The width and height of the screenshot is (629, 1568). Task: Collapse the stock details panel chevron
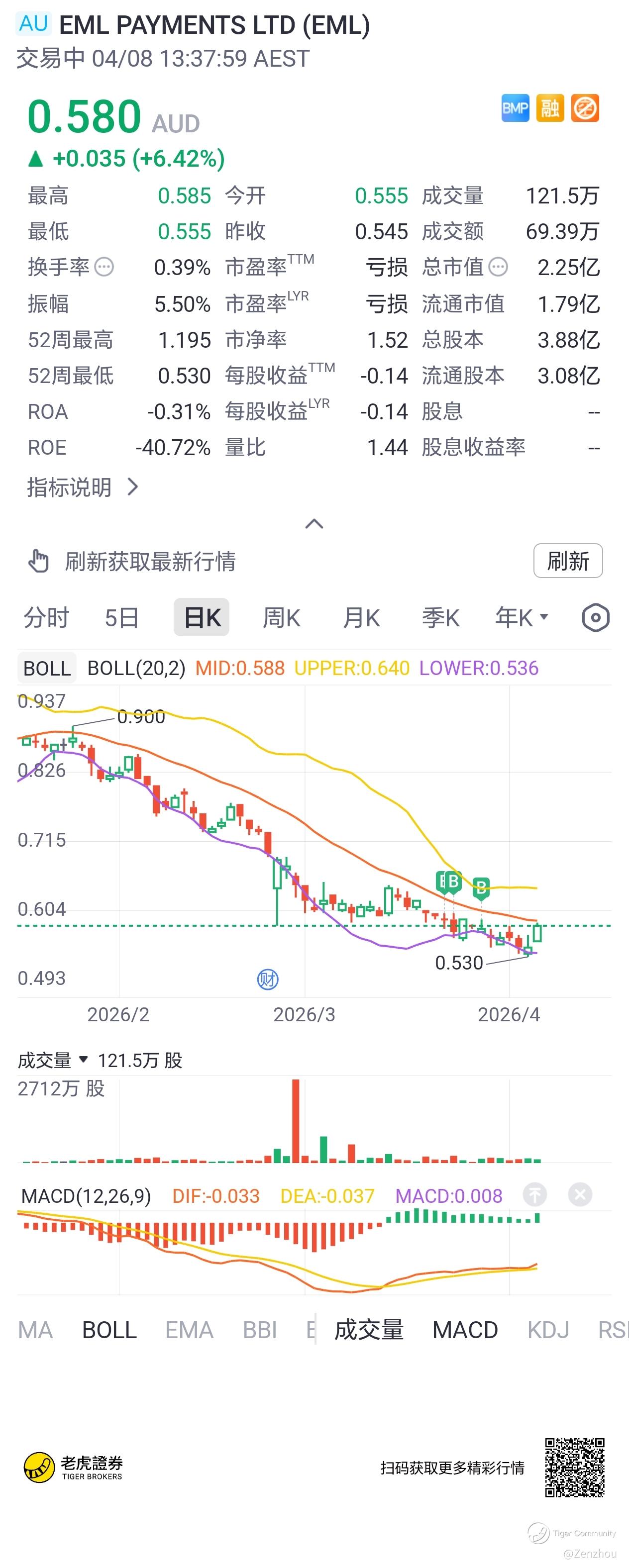click(x=314, y=524)
